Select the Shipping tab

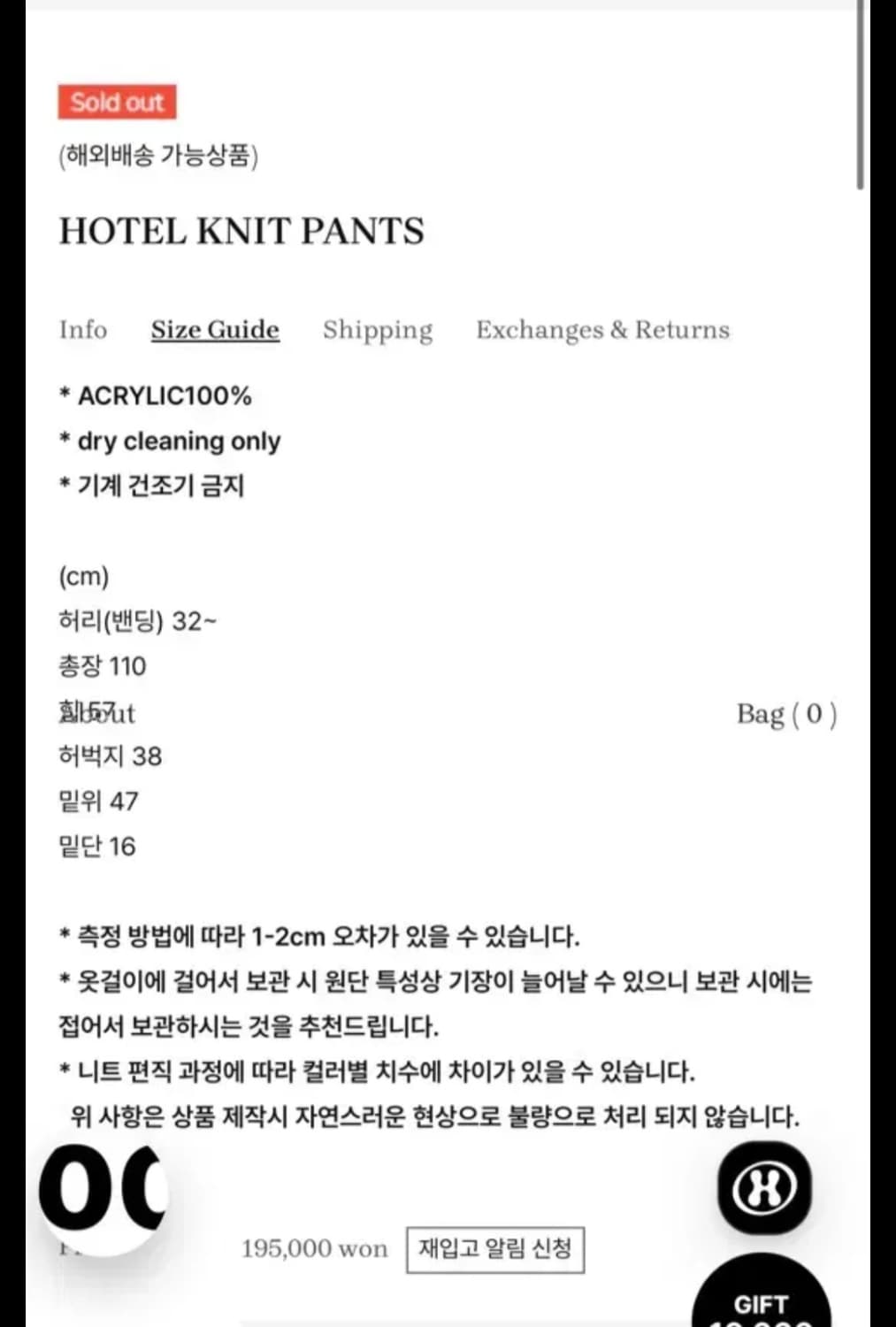coord(378,330)
